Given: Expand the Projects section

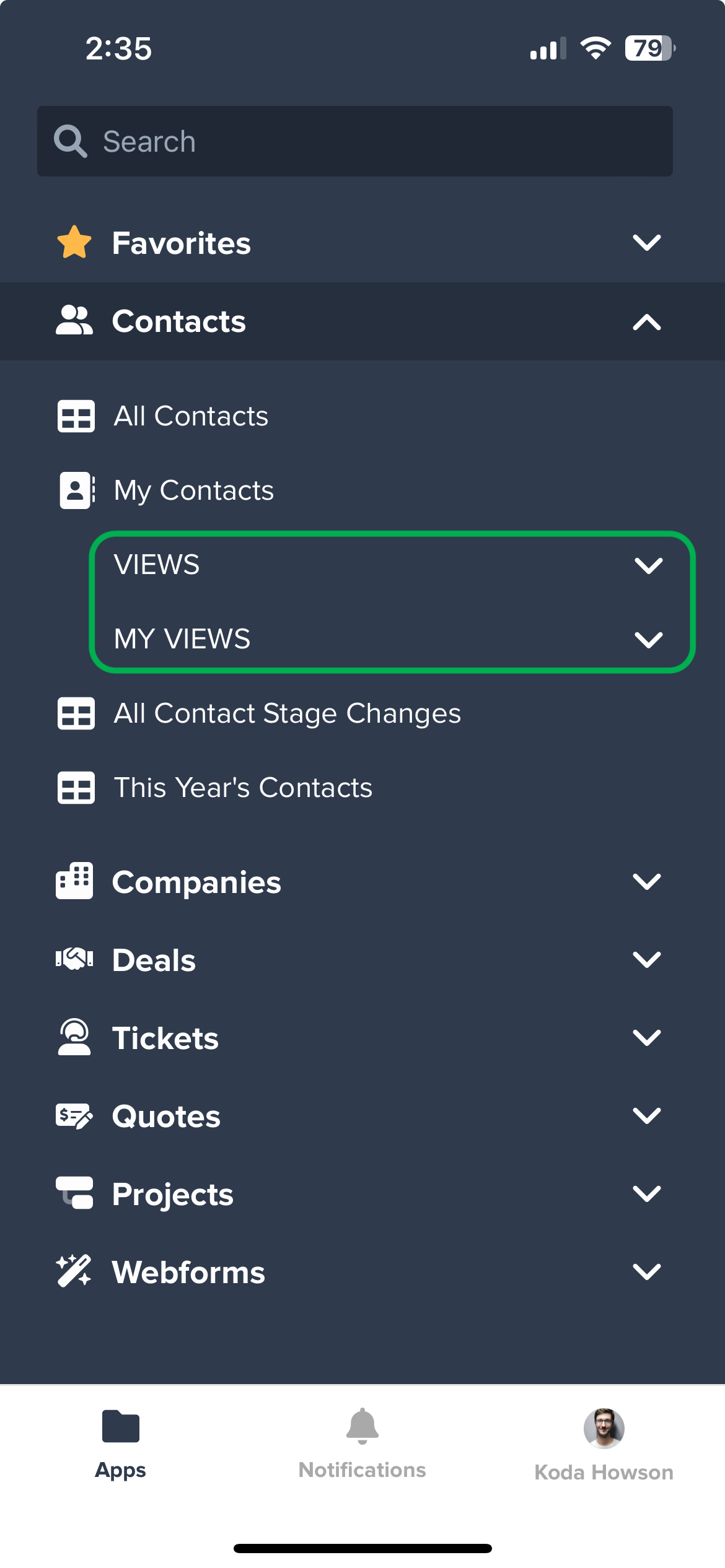Looking at the screenshot, I should 362,1194.
